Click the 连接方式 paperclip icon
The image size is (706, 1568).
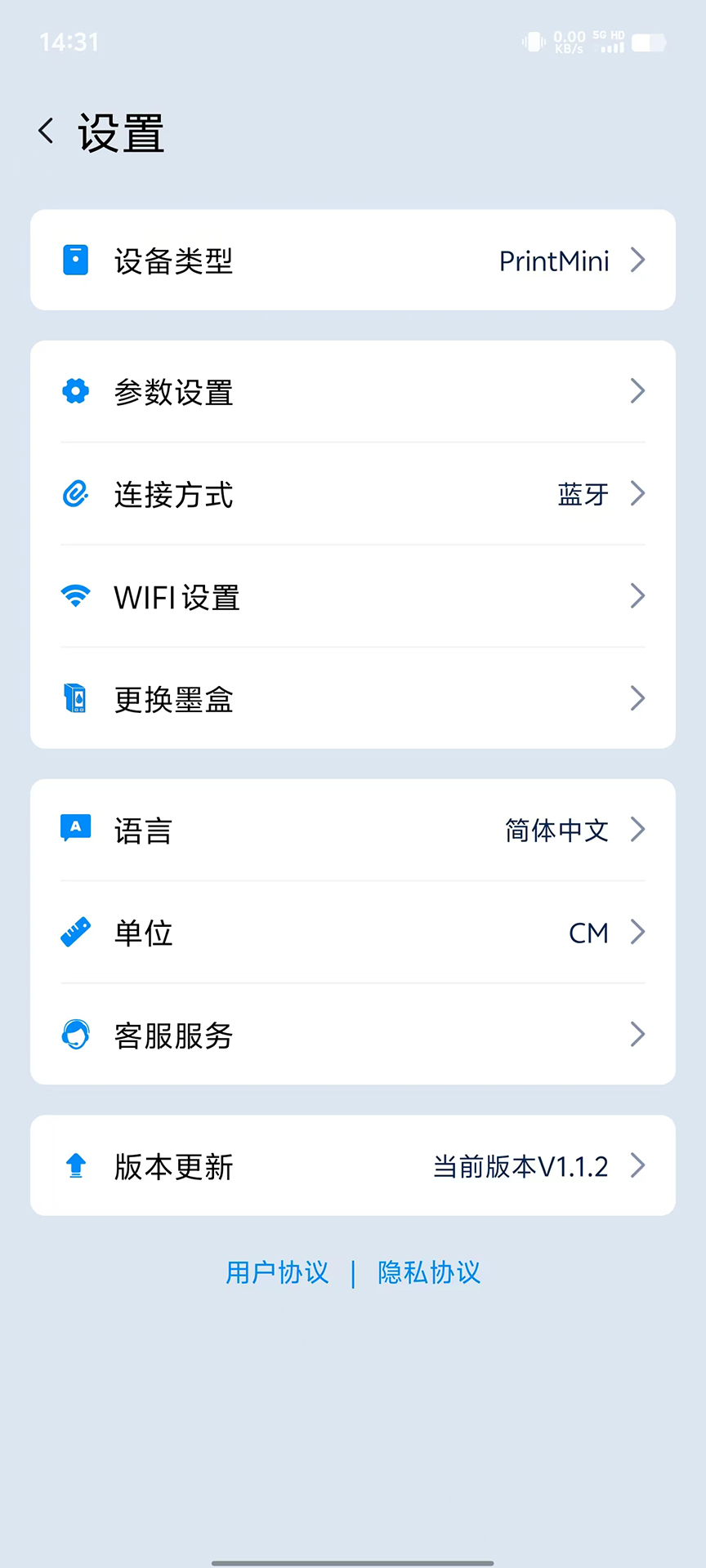[75, 494]
